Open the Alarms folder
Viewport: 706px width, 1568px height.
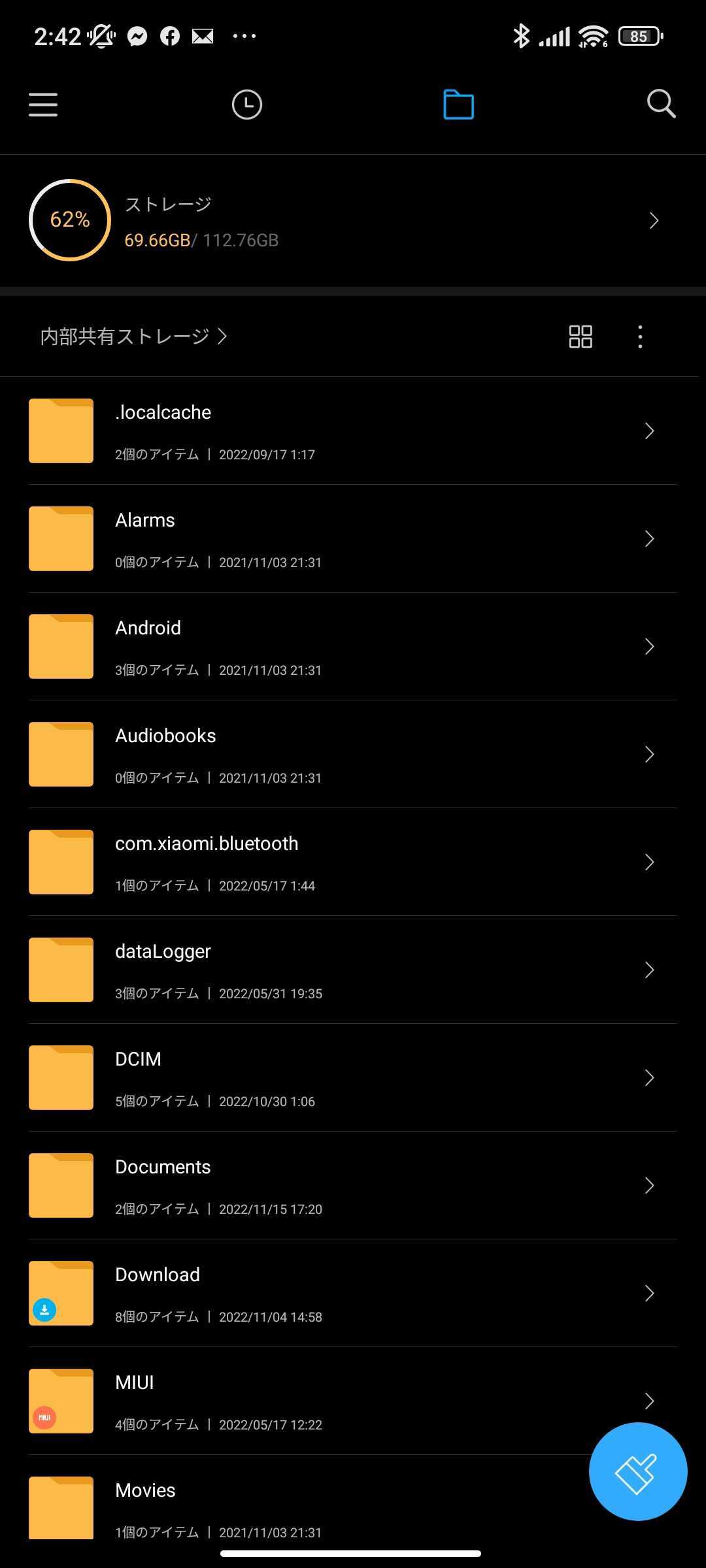pyautogui.click(x=353, y=539)
